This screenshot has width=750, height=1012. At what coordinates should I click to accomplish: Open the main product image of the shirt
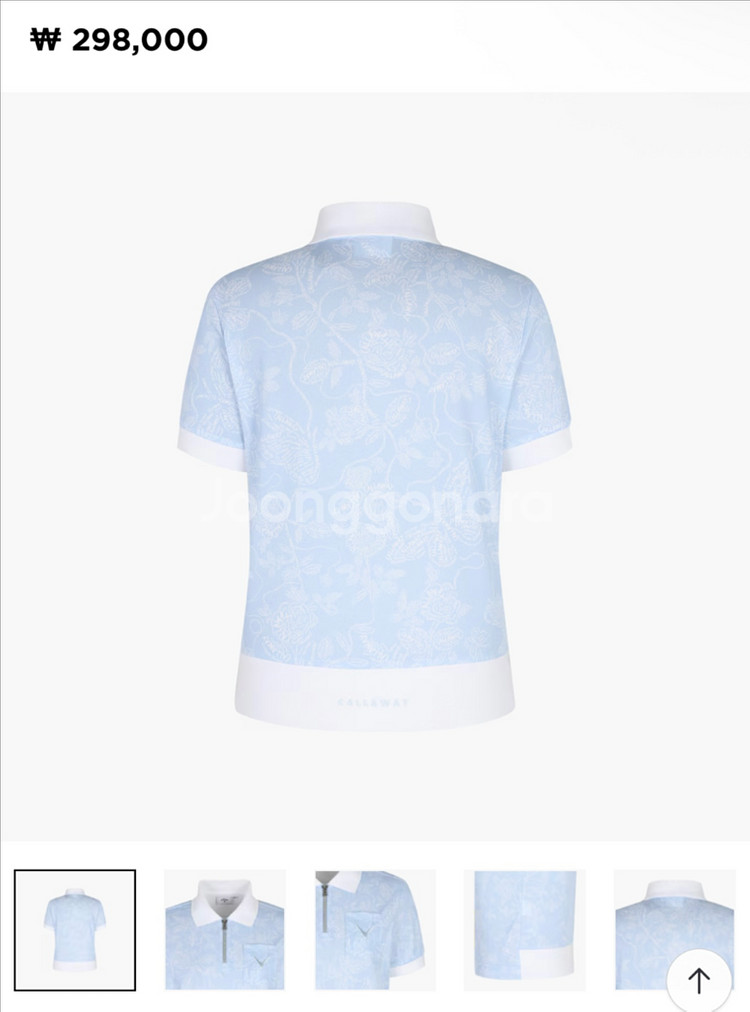click(x=375, y=465)
